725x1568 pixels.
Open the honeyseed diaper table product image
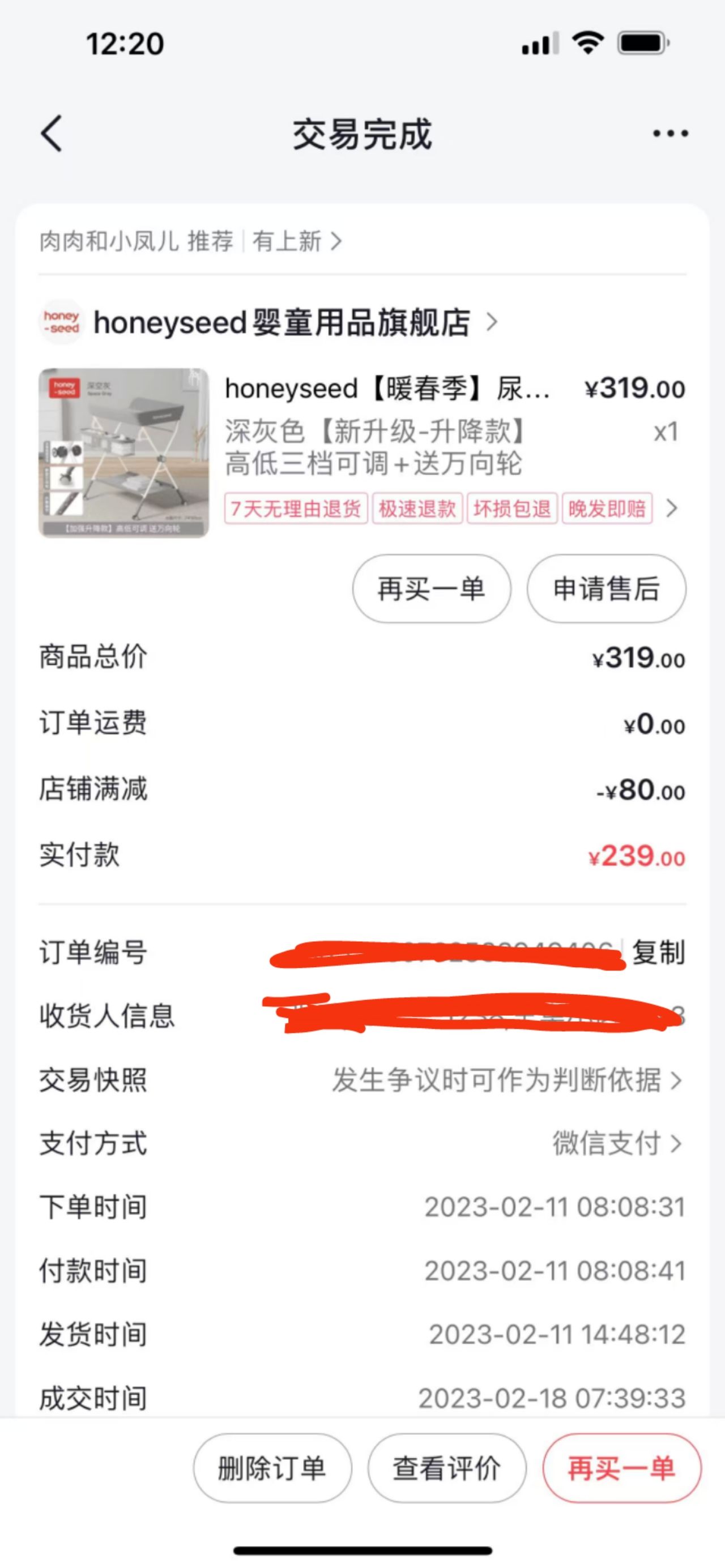123,453
